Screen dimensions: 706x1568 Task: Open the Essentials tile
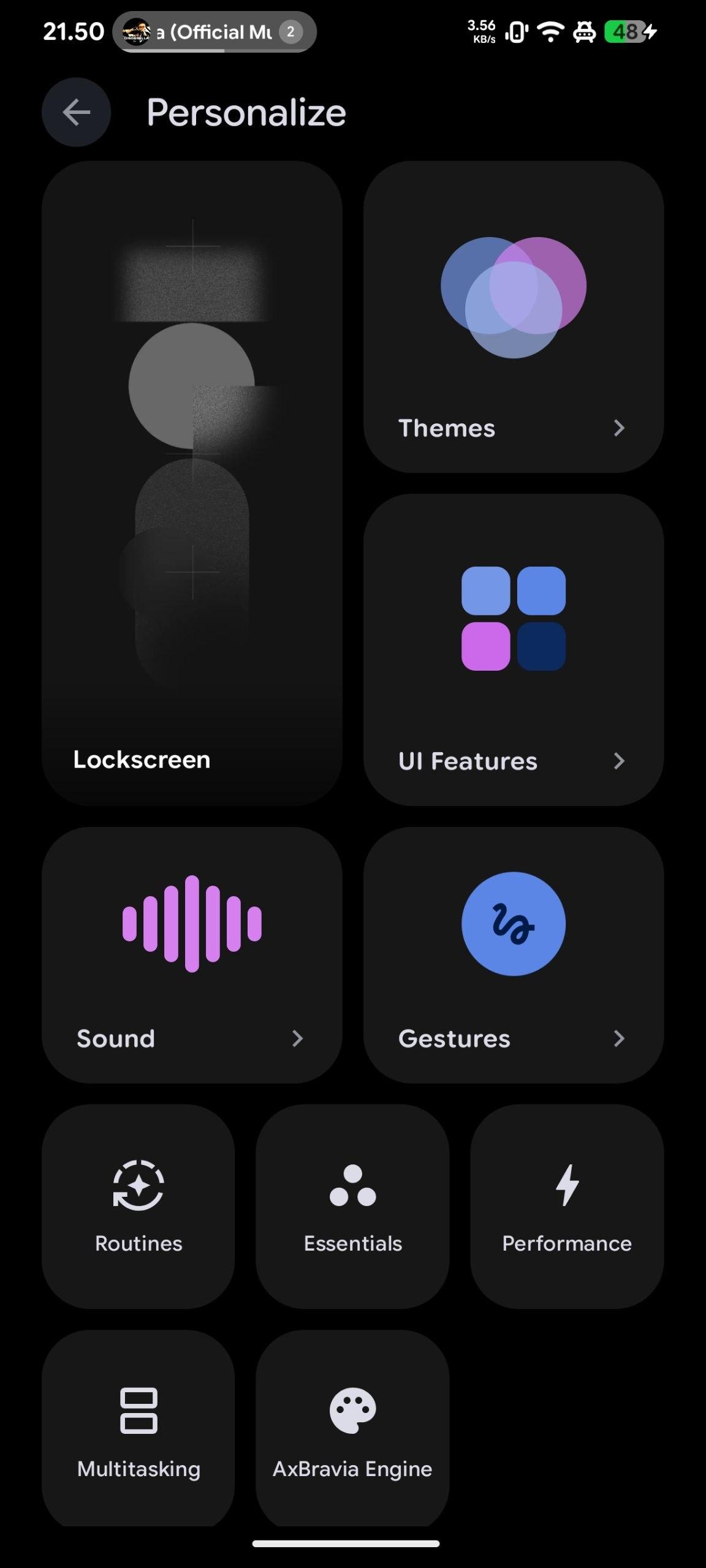(x=352, y=1205)
